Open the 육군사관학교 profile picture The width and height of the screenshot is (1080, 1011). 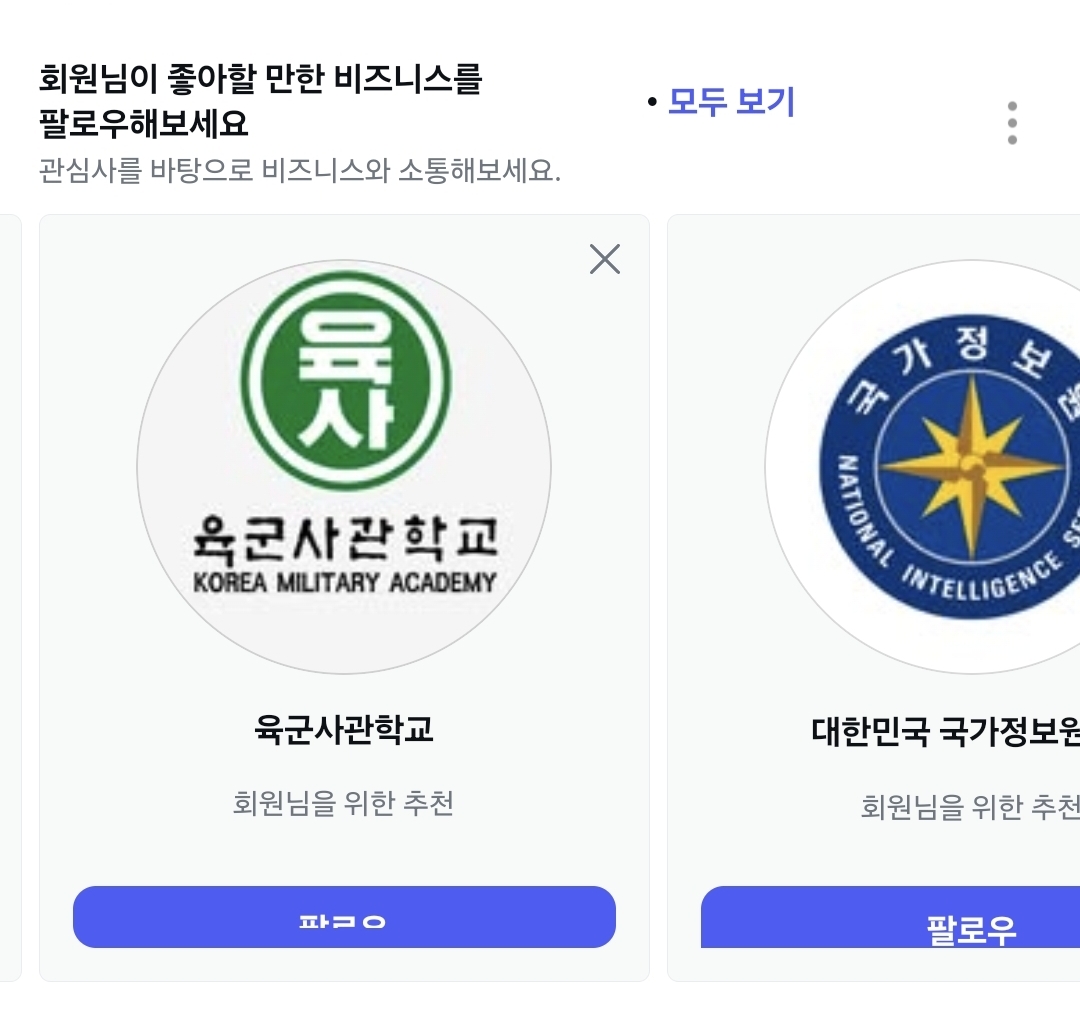[344, 467]
